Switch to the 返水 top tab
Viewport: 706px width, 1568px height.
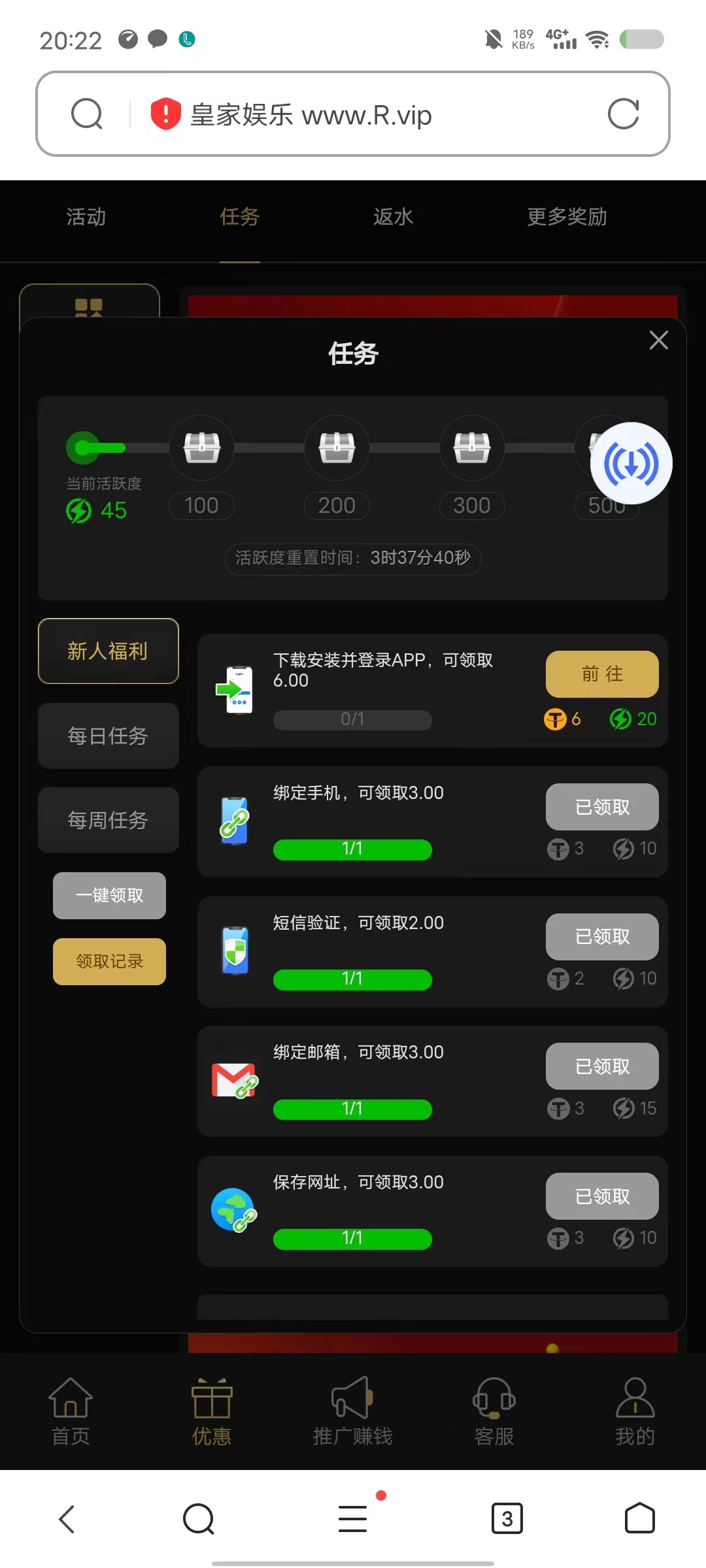[394, 217]
